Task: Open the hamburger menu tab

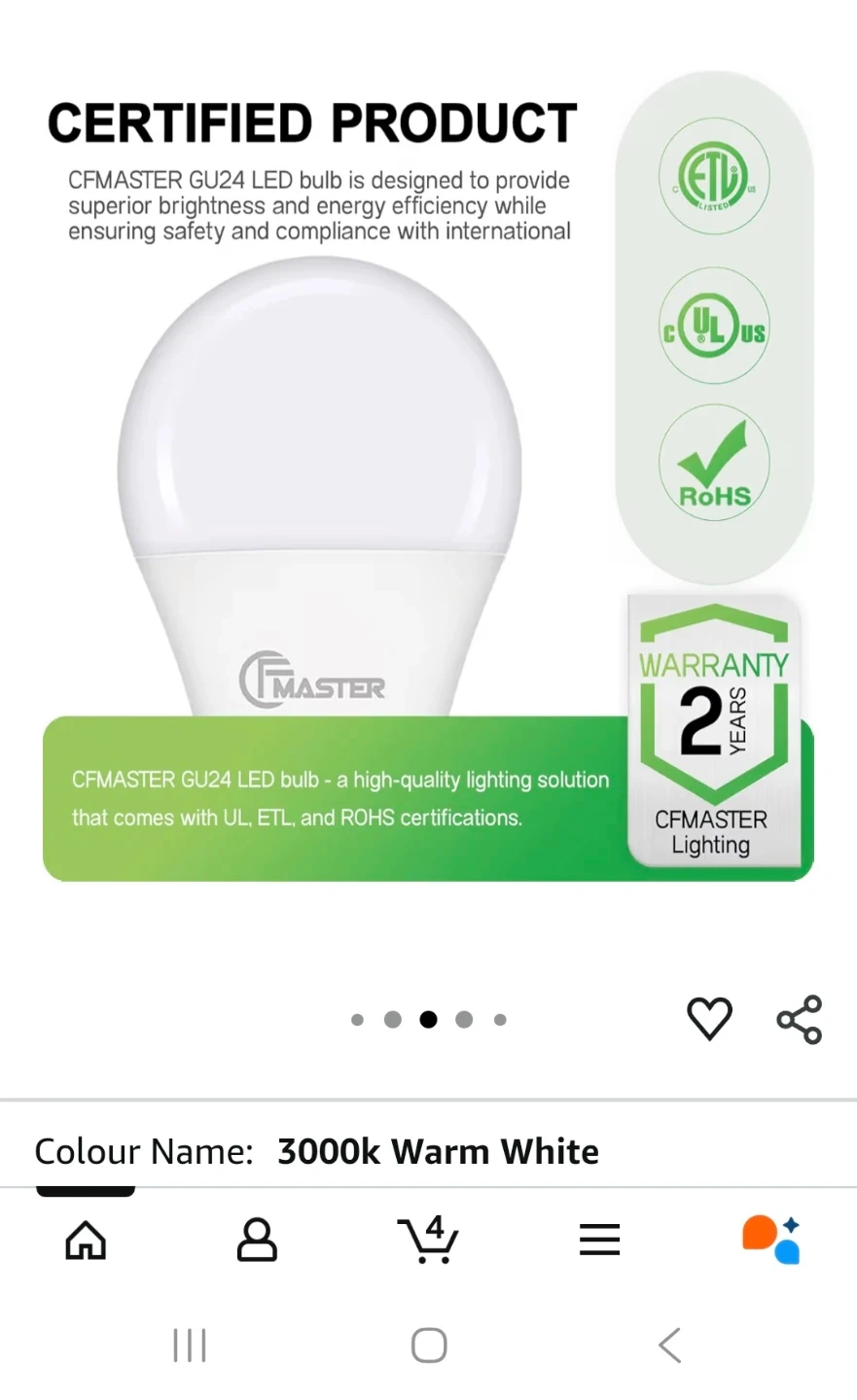Action: point(599,1241)
